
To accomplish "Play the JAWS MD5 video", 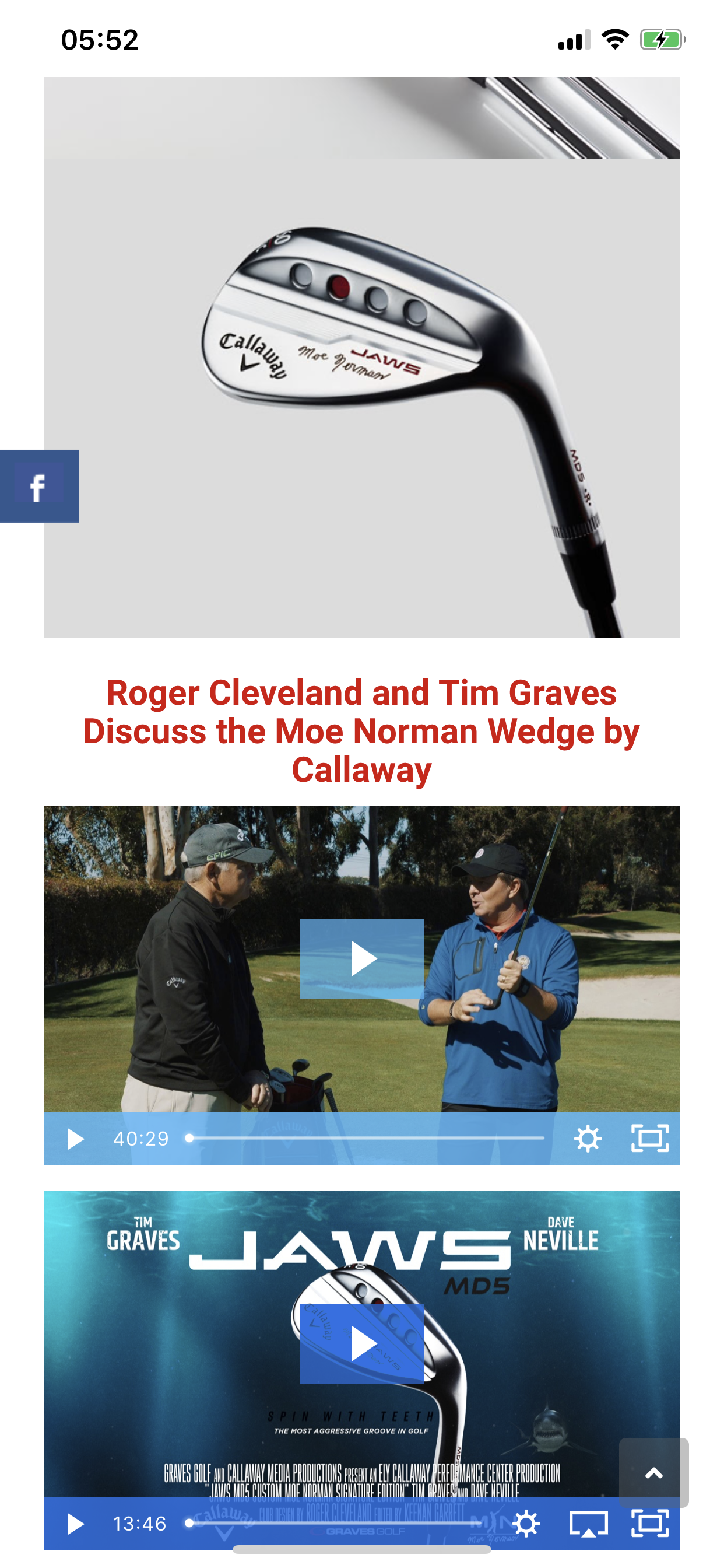I will coord(361,1343).
